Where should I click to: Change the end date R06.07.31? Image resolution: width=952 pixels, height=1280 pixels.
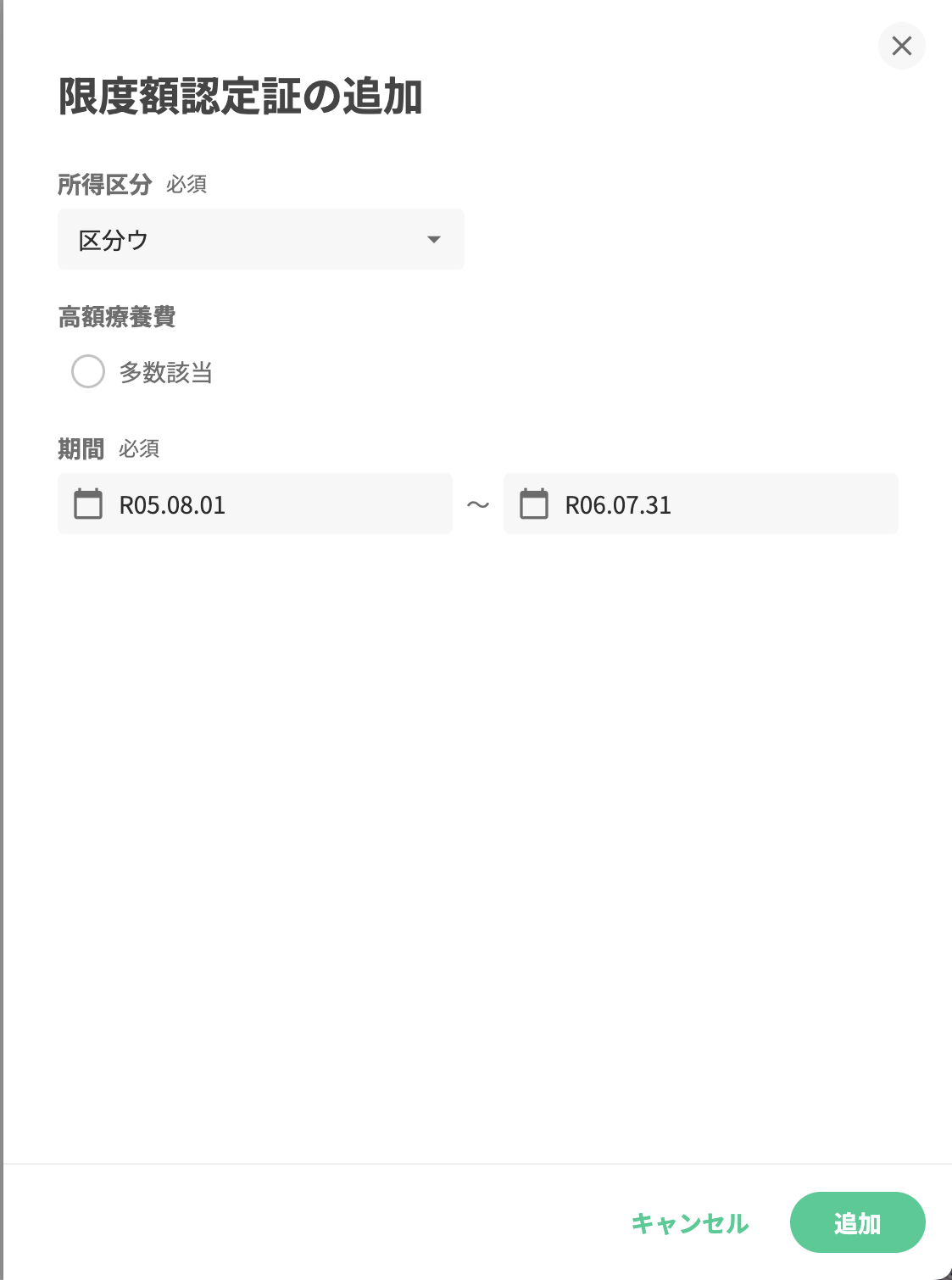coord(700,504)
